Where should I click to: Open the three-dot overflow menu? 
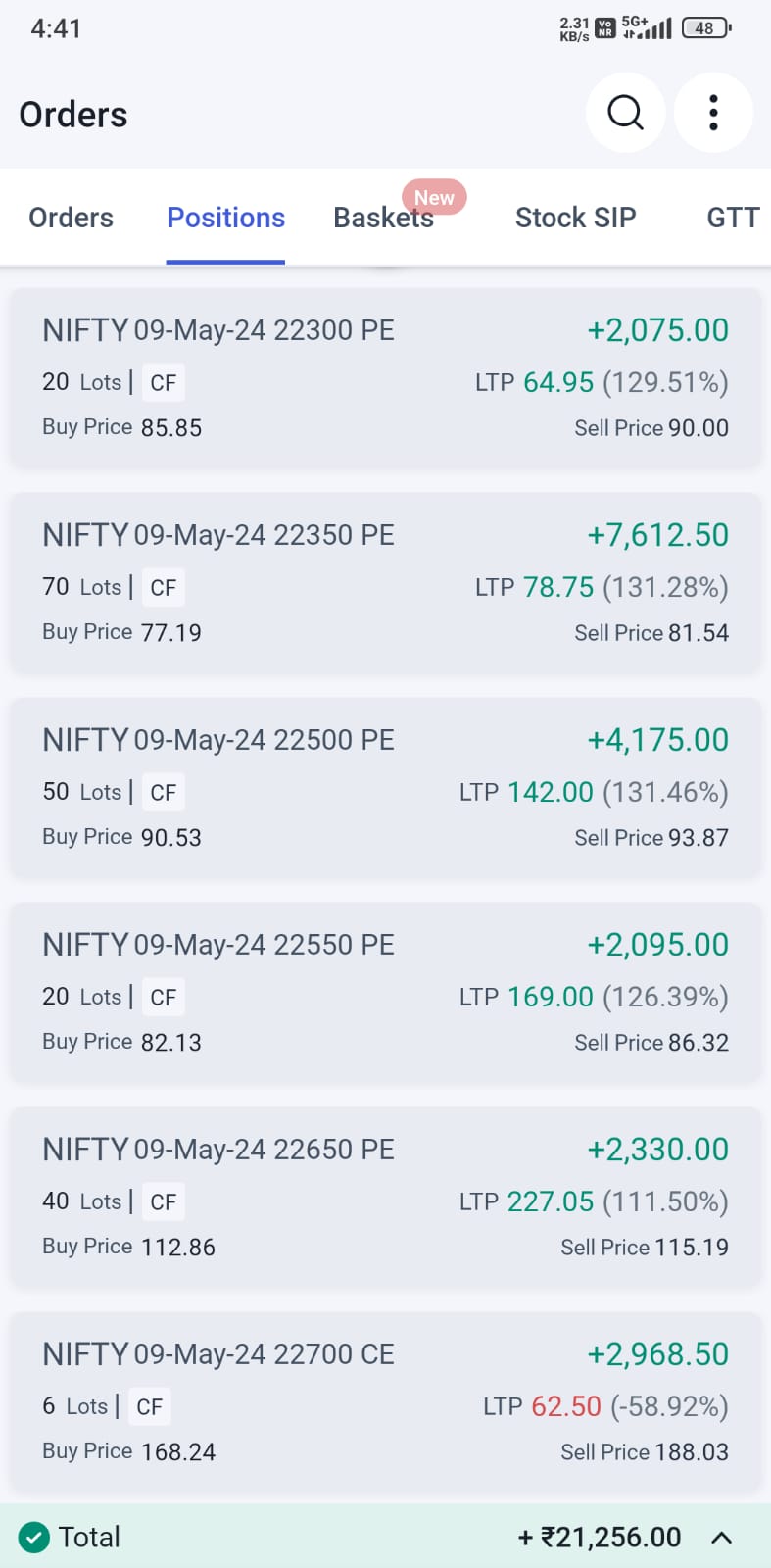pyautogui.click(x=713, y=113)
